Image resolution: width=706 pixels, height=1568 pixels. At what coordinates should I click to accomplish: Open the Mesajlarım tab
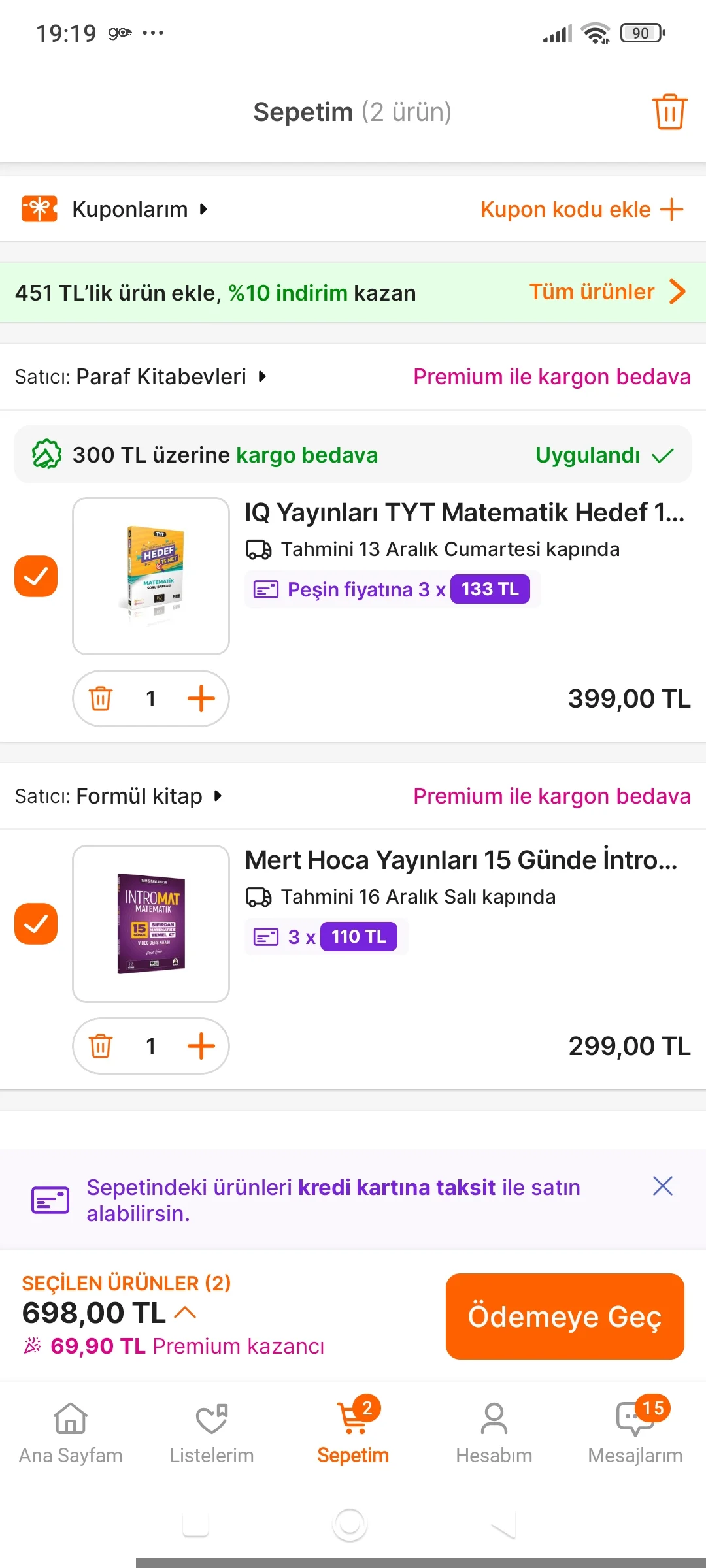pyautogui.click(x=635, y=1431)
